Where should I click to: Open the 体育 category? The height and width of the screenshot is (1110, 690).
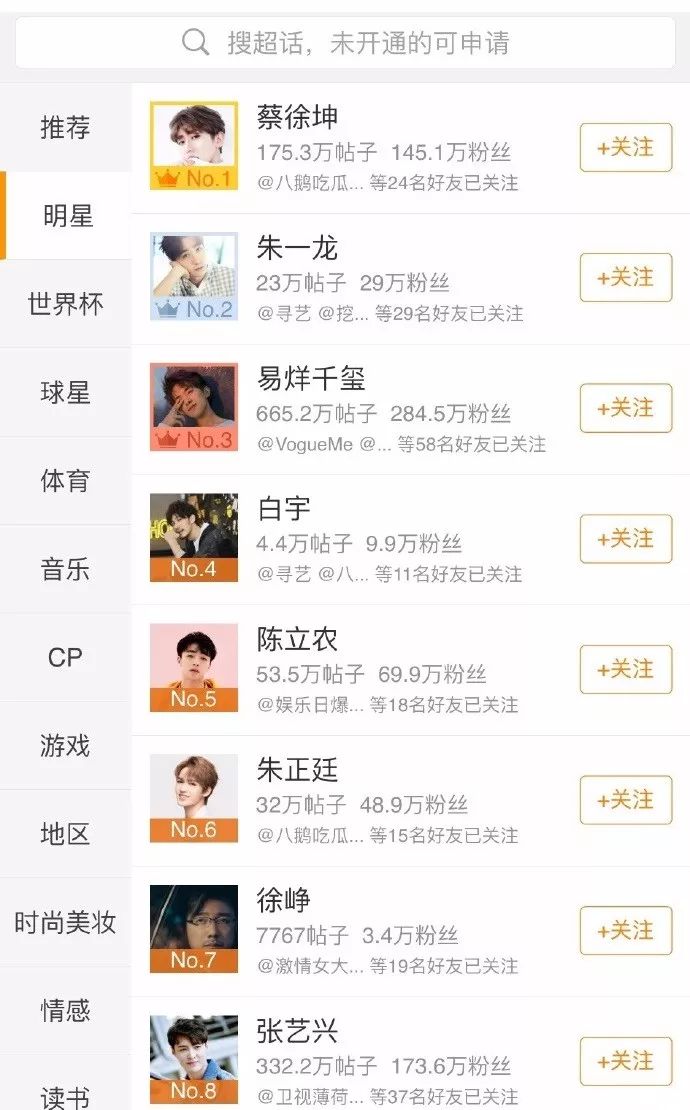tap(65, 481)
